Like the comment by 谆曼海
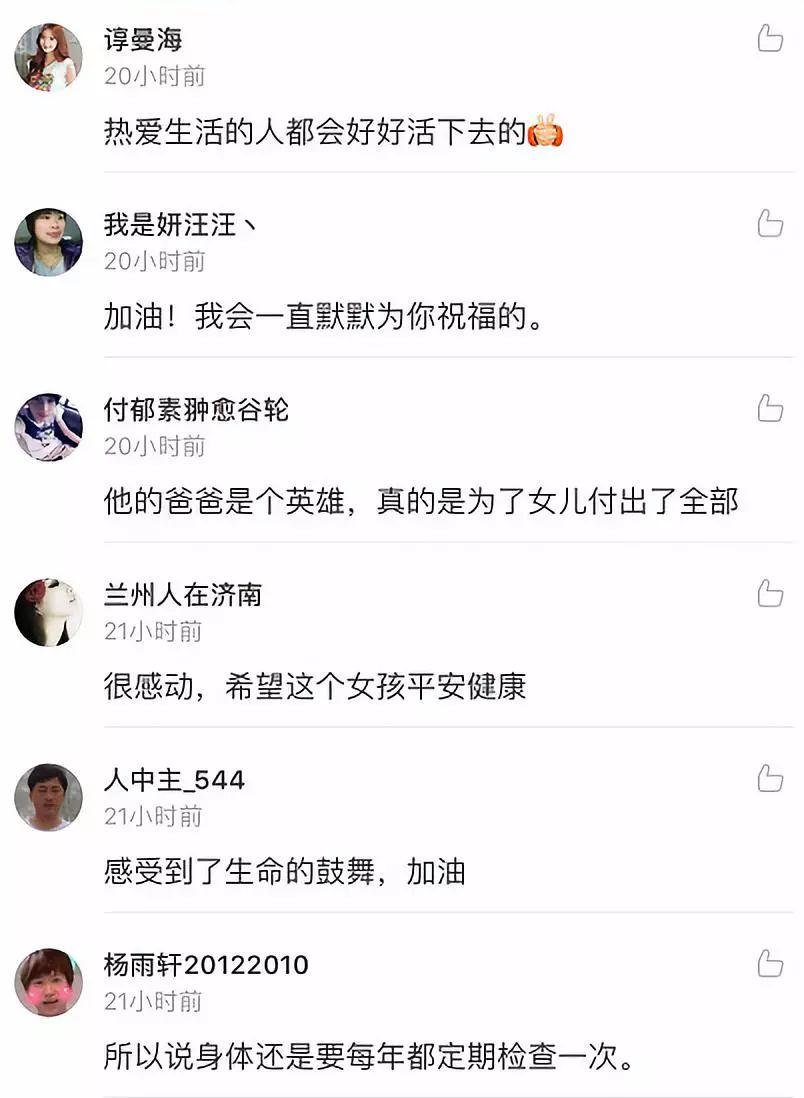This screenshot has width=804, height=1098. point(770,39)
